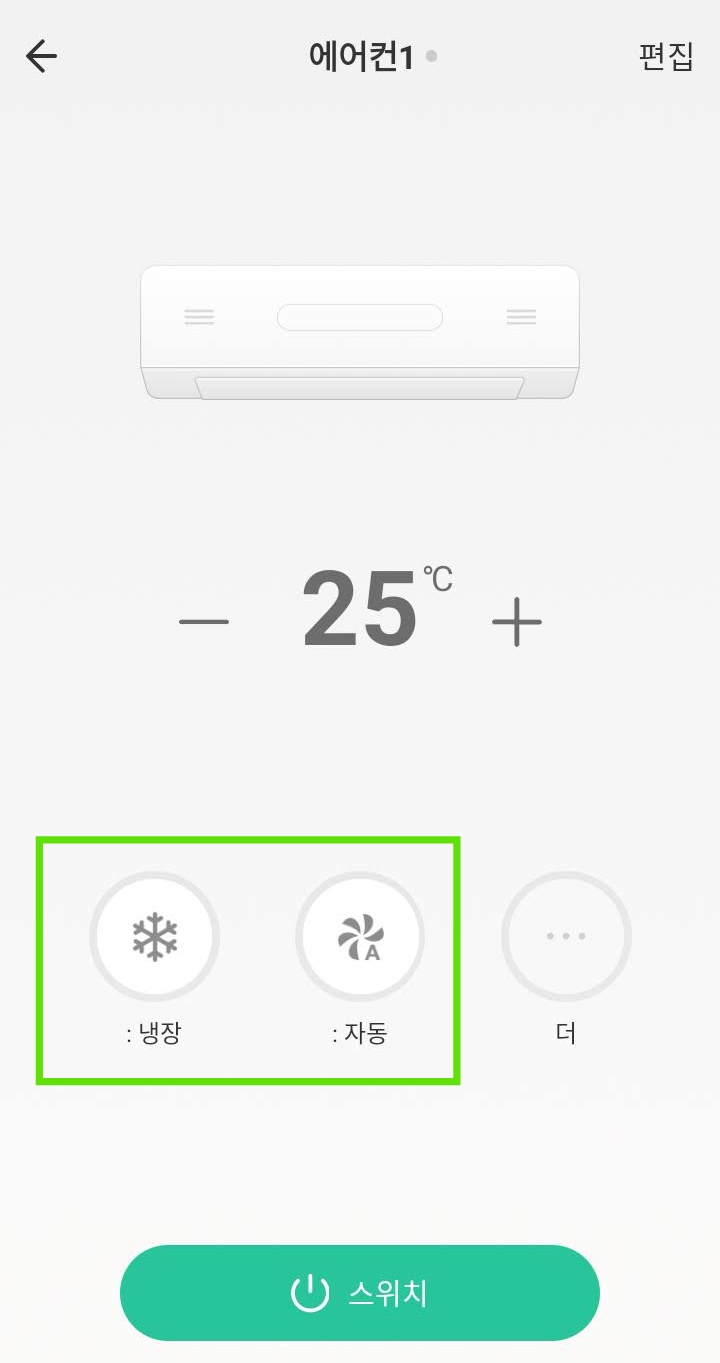
Task: Select the snowflake cooling mode icon
Action: [155, 936]
